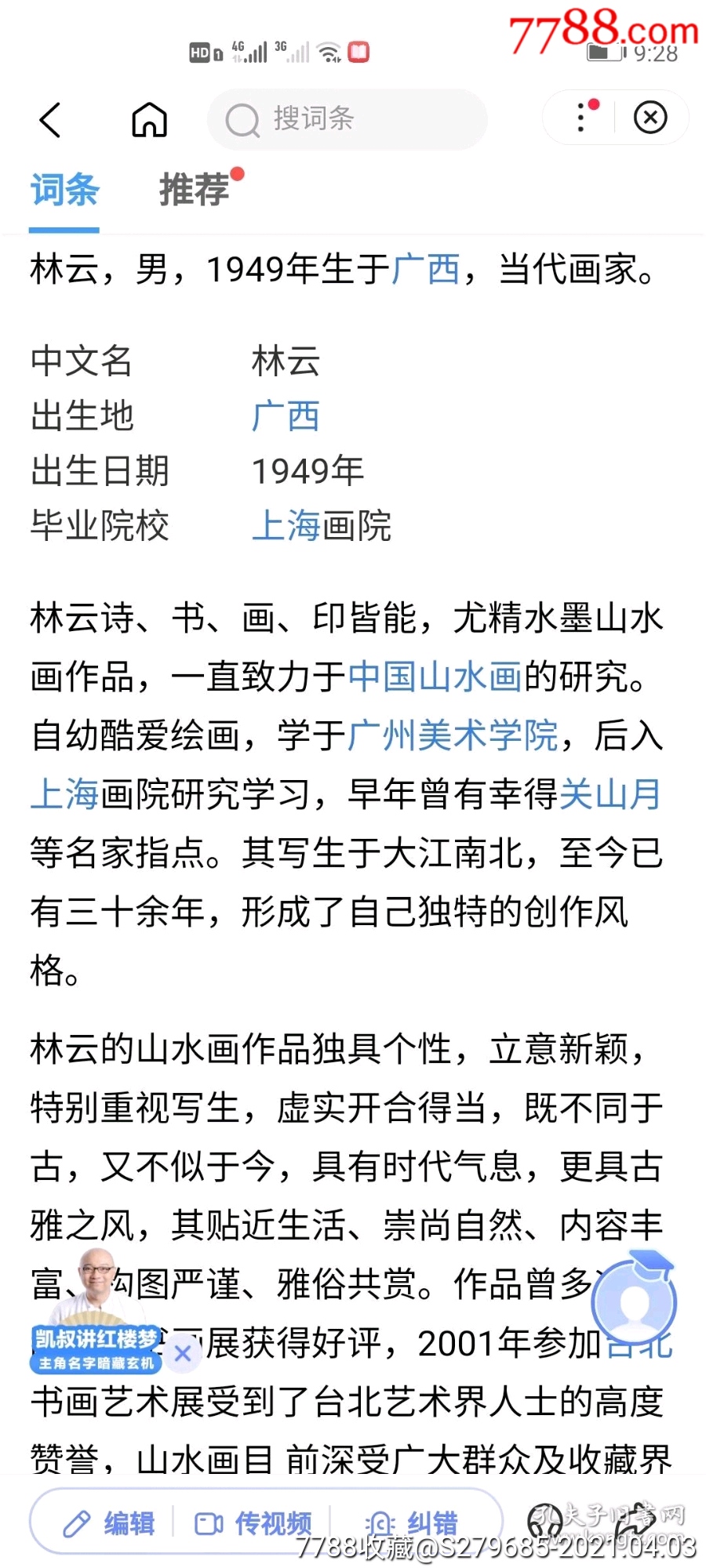
Task: Open the 上海 link next to 毕业院校
Action: pos(286,525)
